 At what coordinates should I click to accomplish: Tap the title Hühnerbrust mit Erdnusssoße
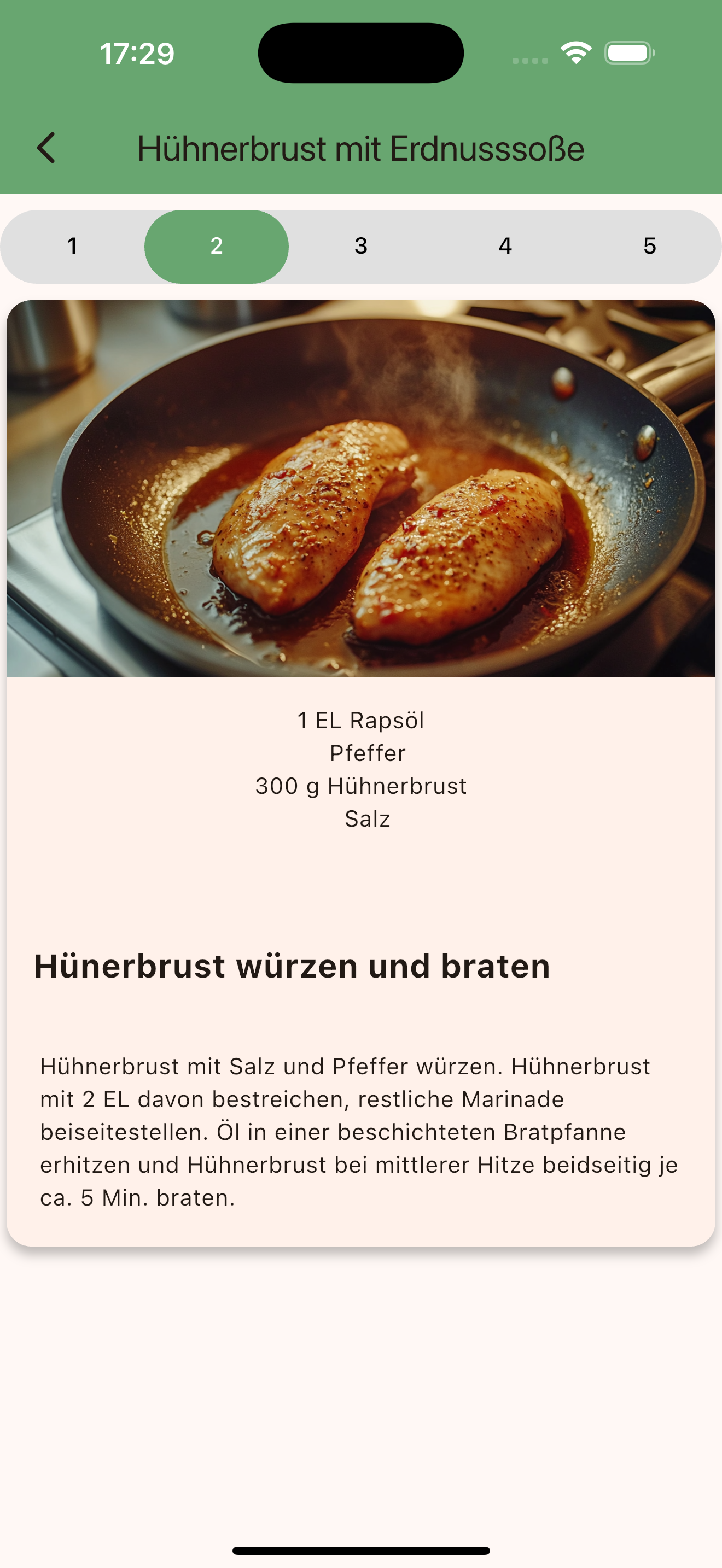[361, 148]
